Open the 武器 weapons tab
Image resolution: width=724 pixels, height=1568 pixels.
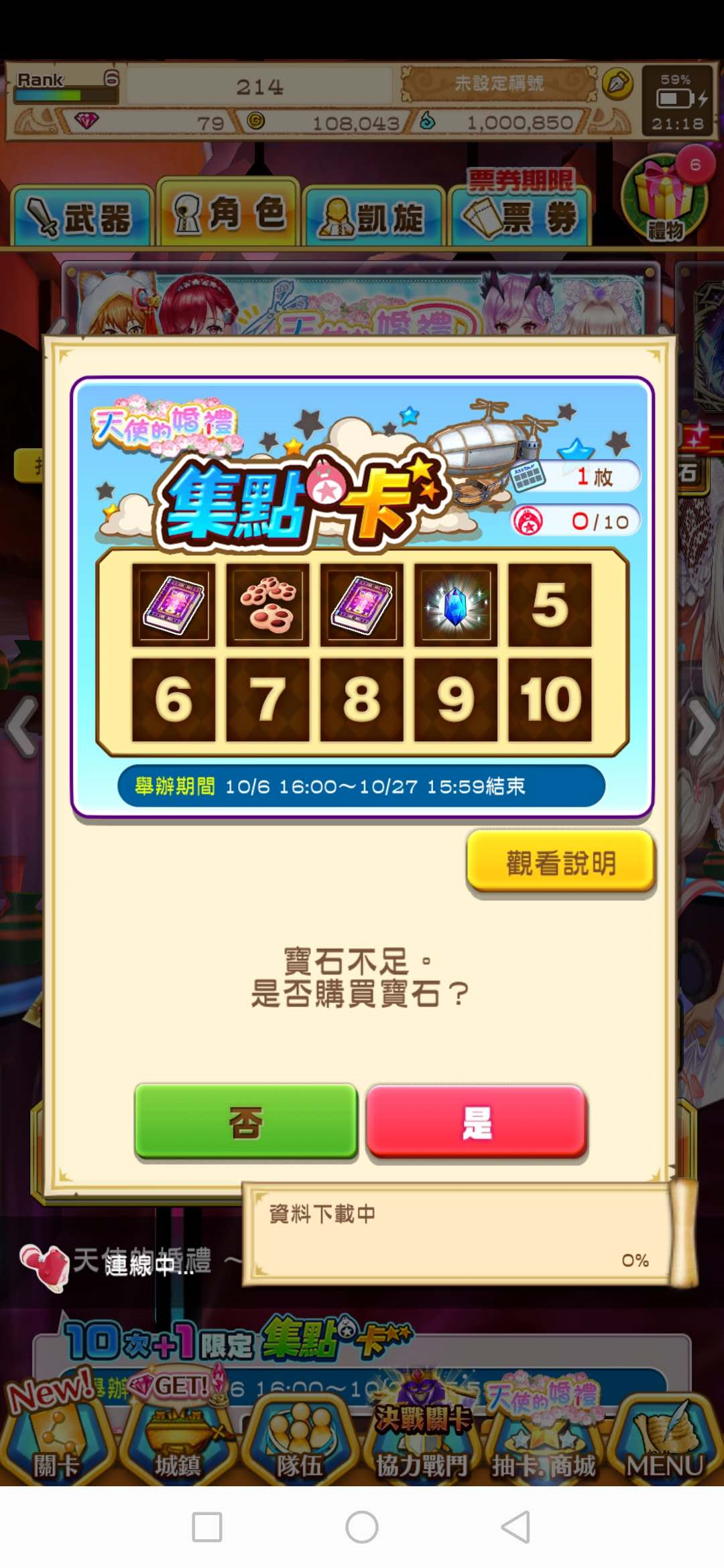pyautogui.click(x=80, y=217)
